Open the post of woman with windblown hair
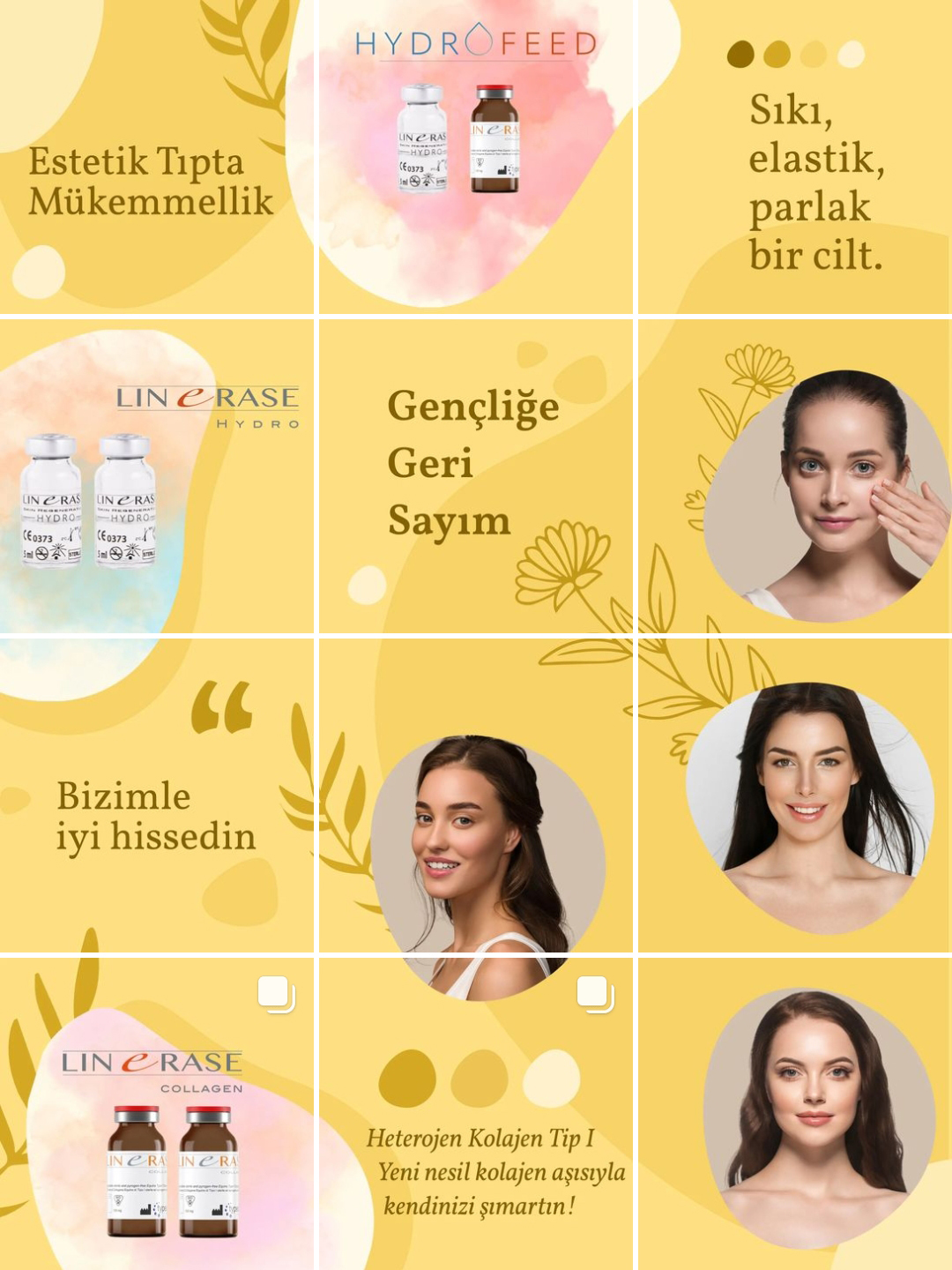The image size is (952, 1270). coord(795,796)
